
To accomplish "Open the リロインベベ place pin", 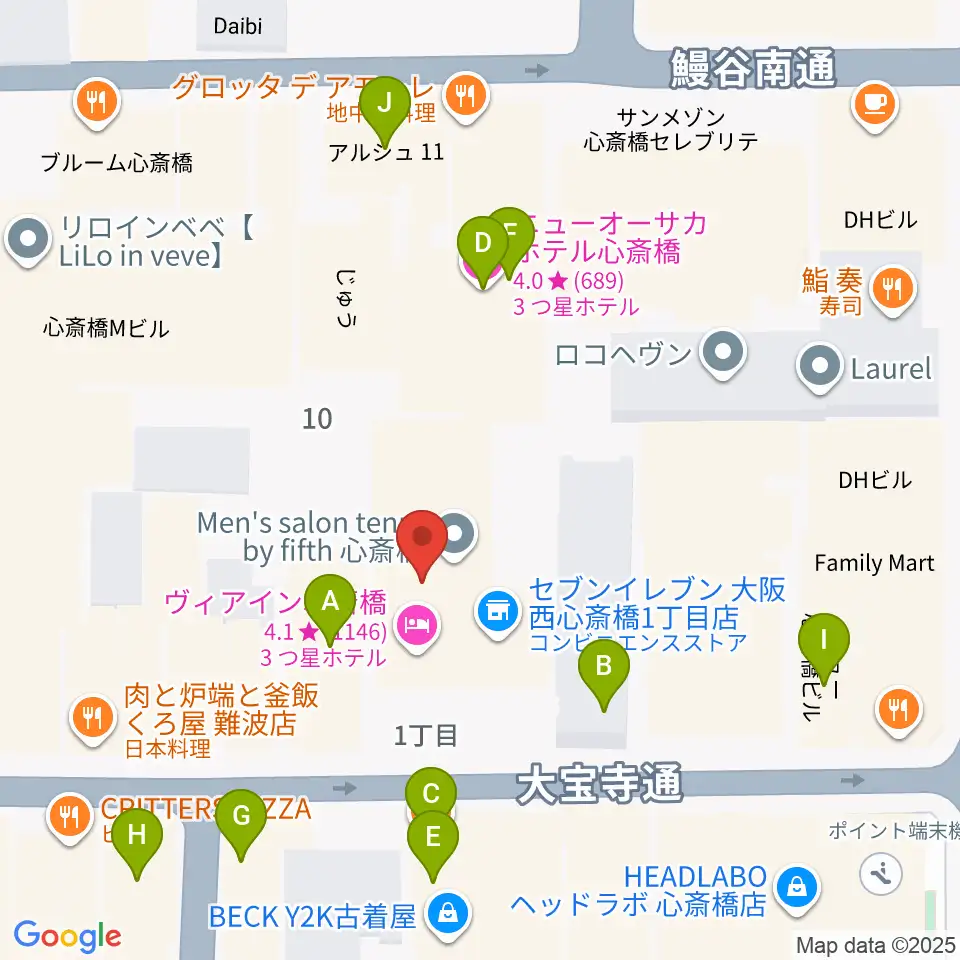I will [x=28, y=238].
